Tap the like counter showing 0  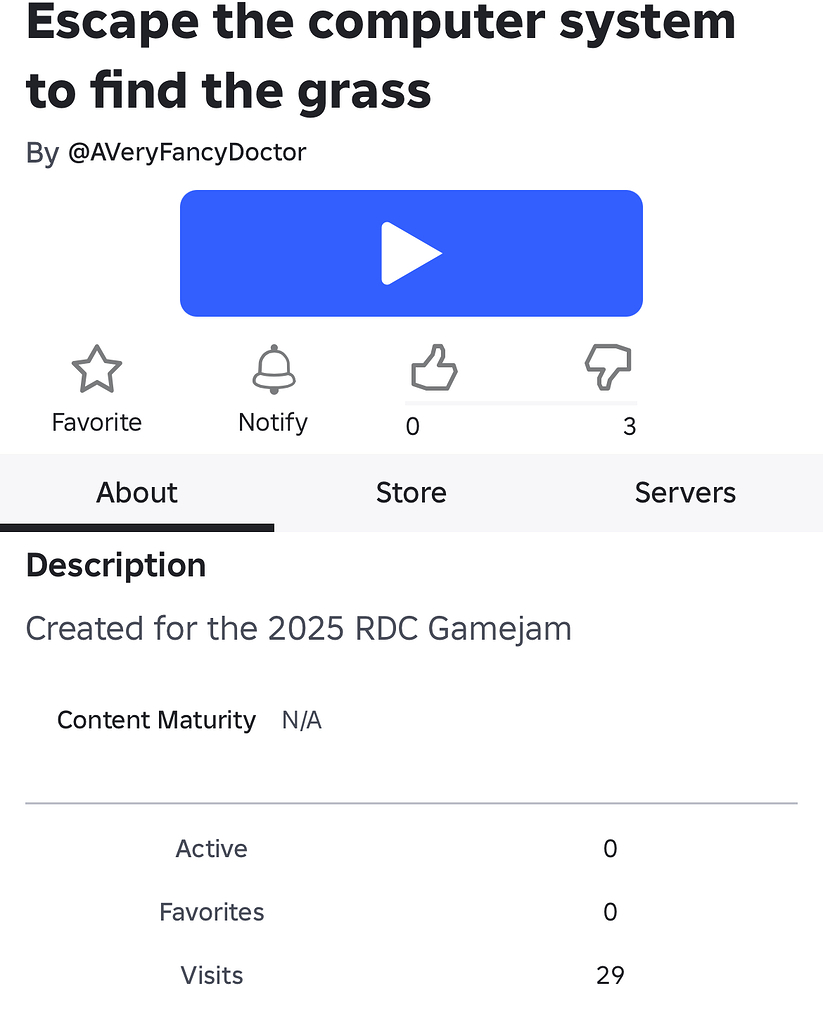(412, 426)
